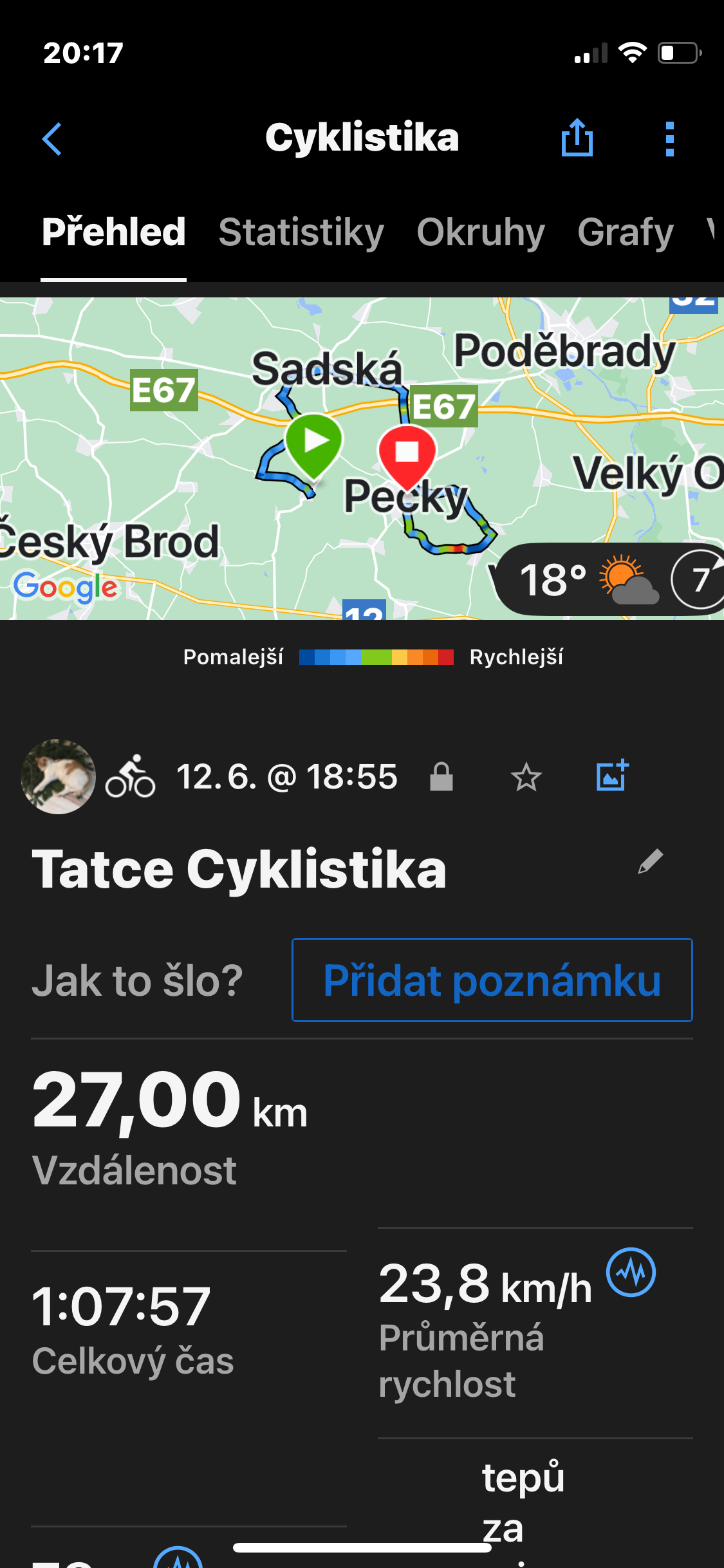The height and width of the screenshot is (1568, 724).
Task: Open the Grafy tab
Action: pyautogui.click(x=625, y=233)
